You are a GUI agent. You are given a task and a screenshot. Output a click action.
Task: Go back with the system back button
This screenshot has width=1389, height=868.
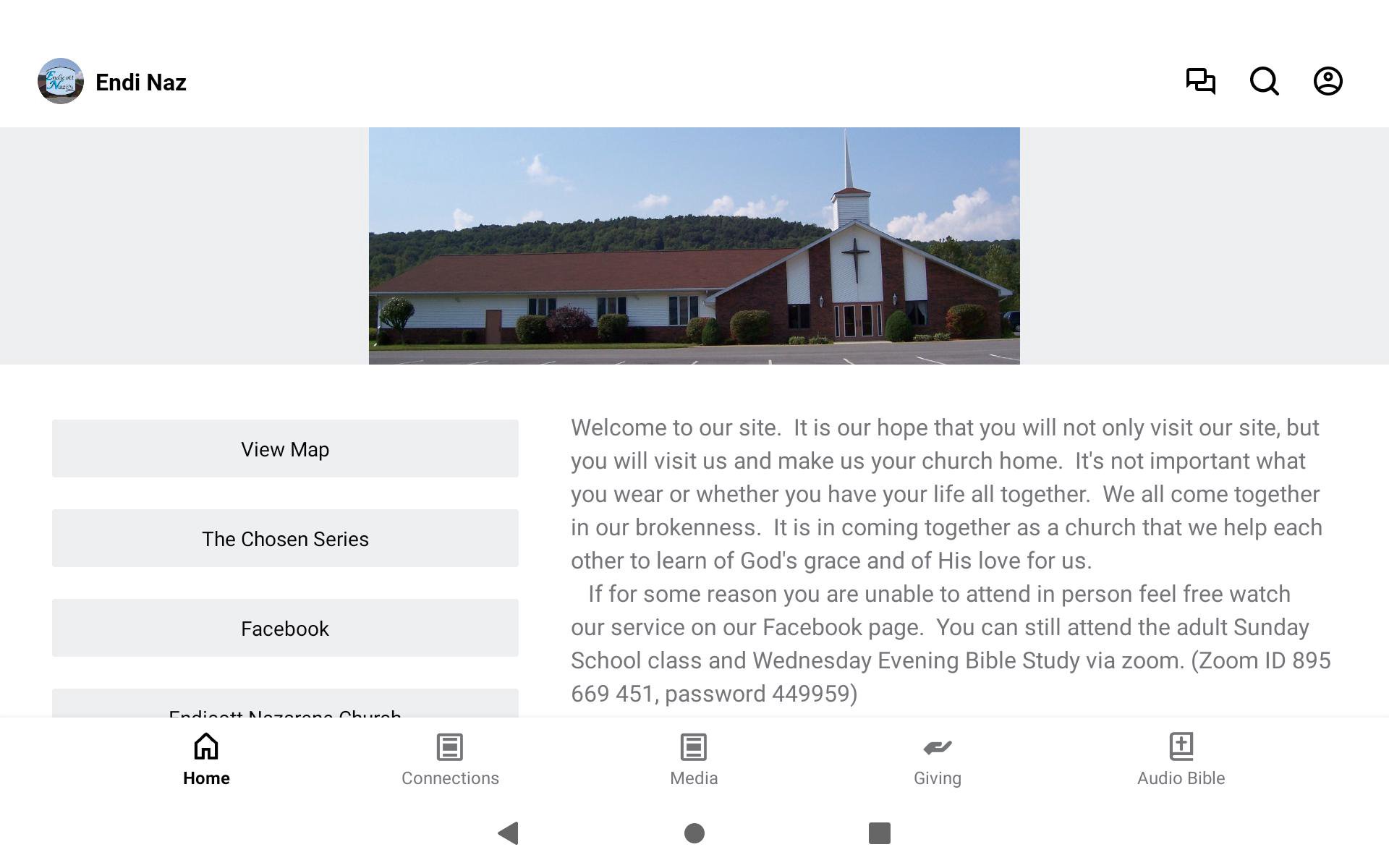point(509,833)
